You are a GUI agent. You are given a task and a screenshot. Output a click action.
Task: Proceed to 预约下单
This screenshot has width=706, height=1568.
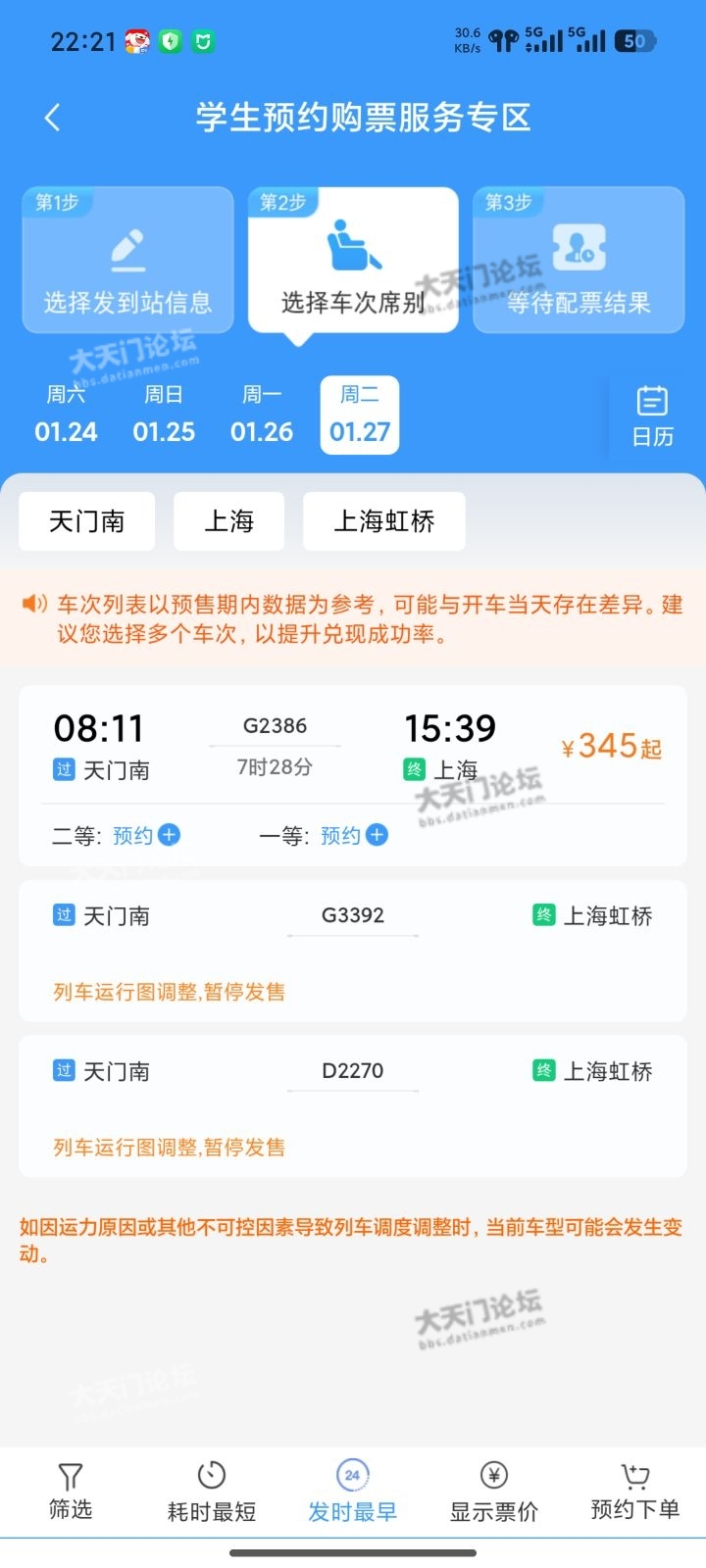coord(635,1492)
